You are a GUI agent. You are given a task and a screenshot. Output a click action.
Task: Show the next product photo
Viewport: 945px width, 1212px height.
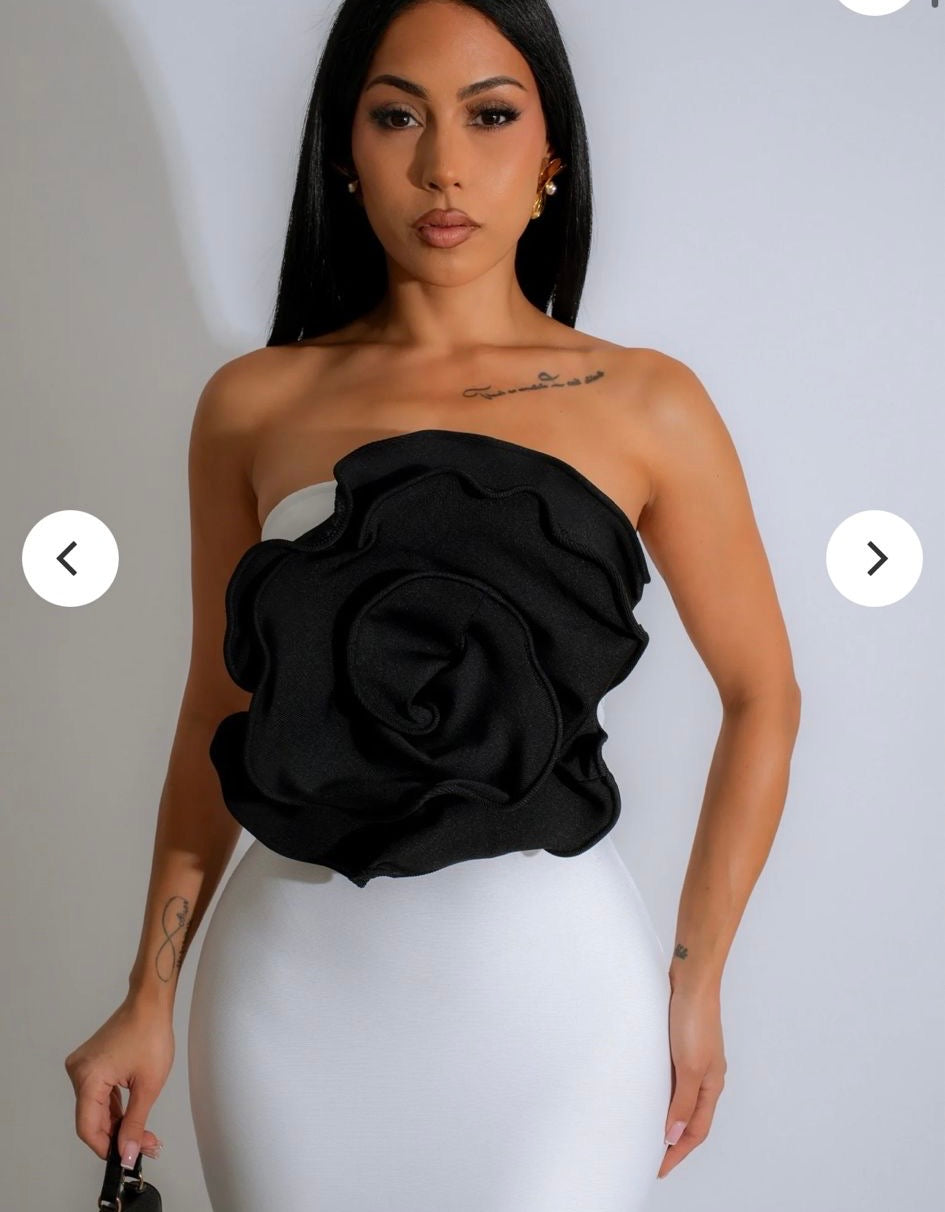874,558
